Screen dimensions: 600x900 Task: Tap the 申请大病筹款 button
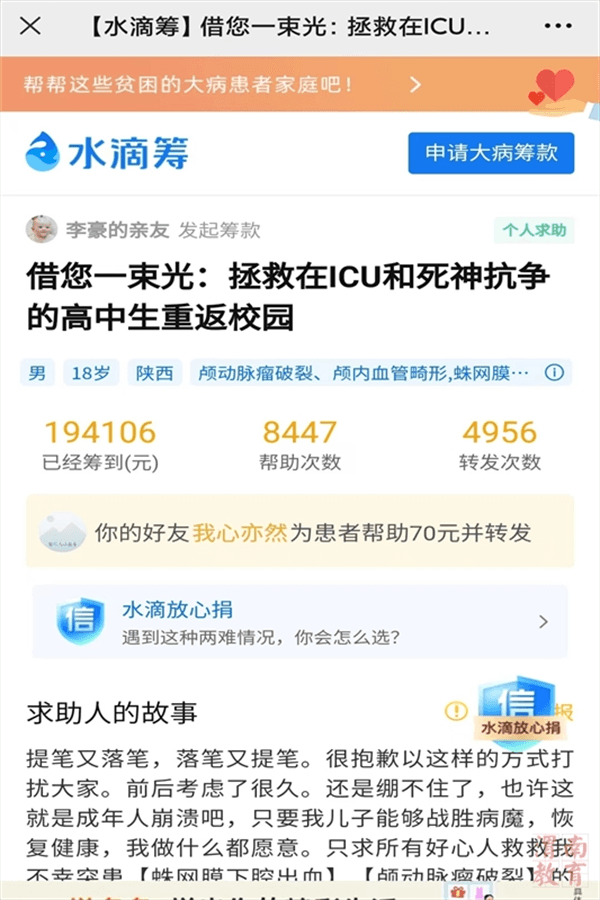[x=491, y=153]
